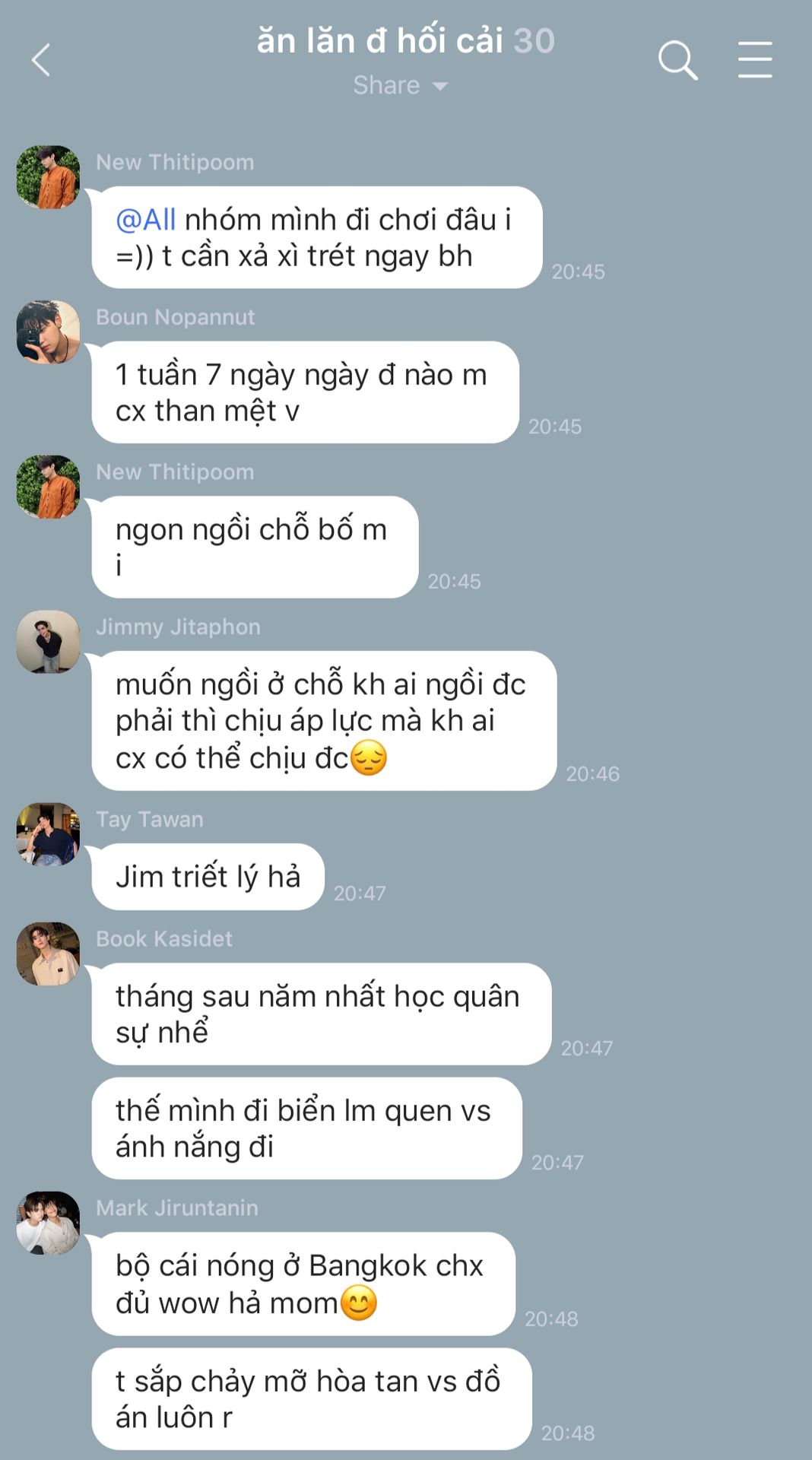Go back using the arrow icon
Viewport: 812px width, 1460px height.
click(x=41, y=60)
